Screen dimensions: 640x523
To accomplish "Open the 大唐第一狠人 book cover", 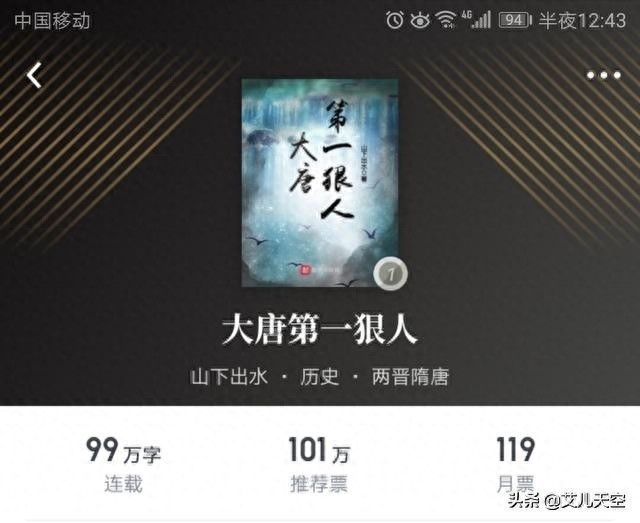I will [319, 183].
